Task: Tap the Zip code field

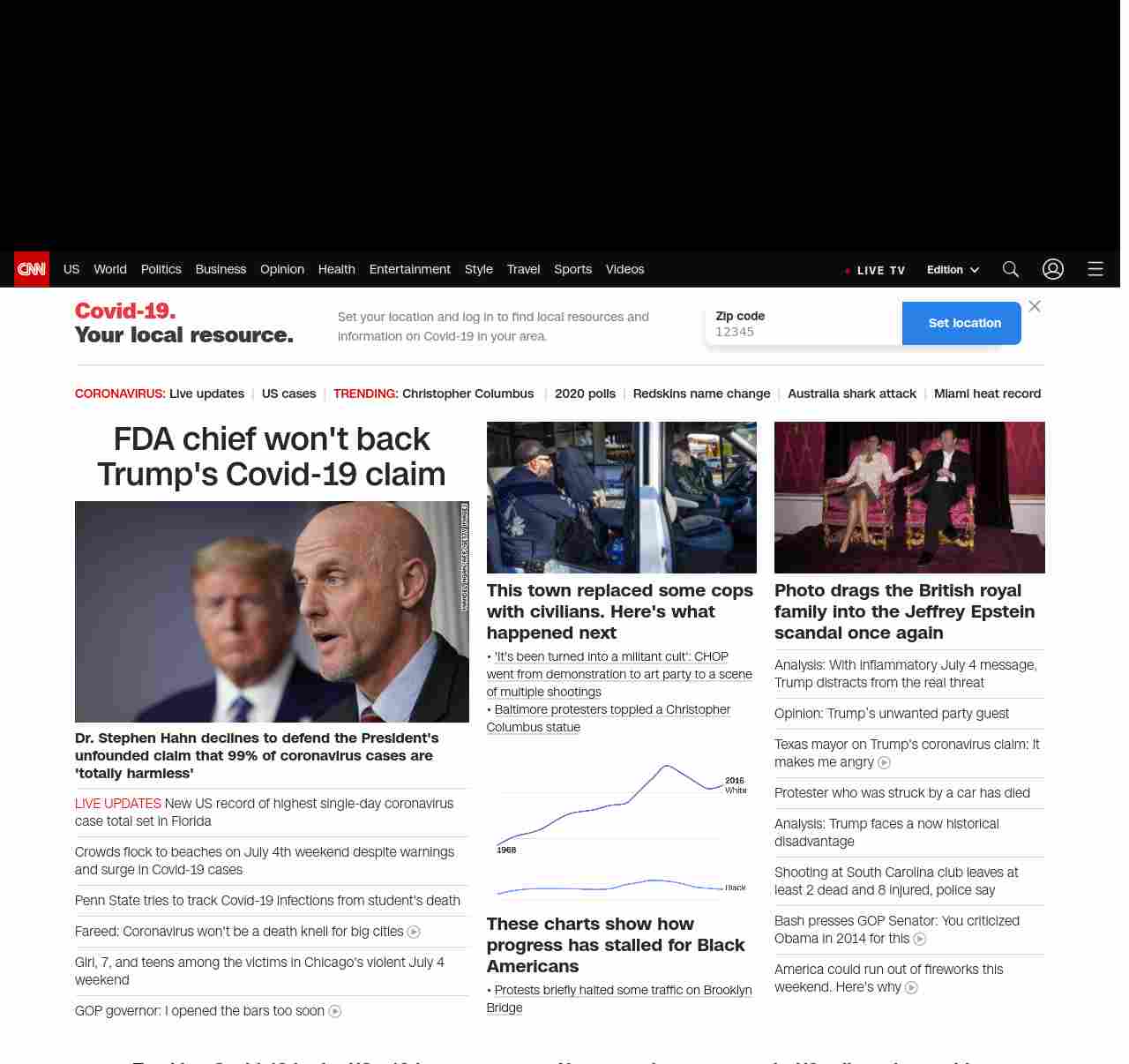Action: (x=803, y=332)
